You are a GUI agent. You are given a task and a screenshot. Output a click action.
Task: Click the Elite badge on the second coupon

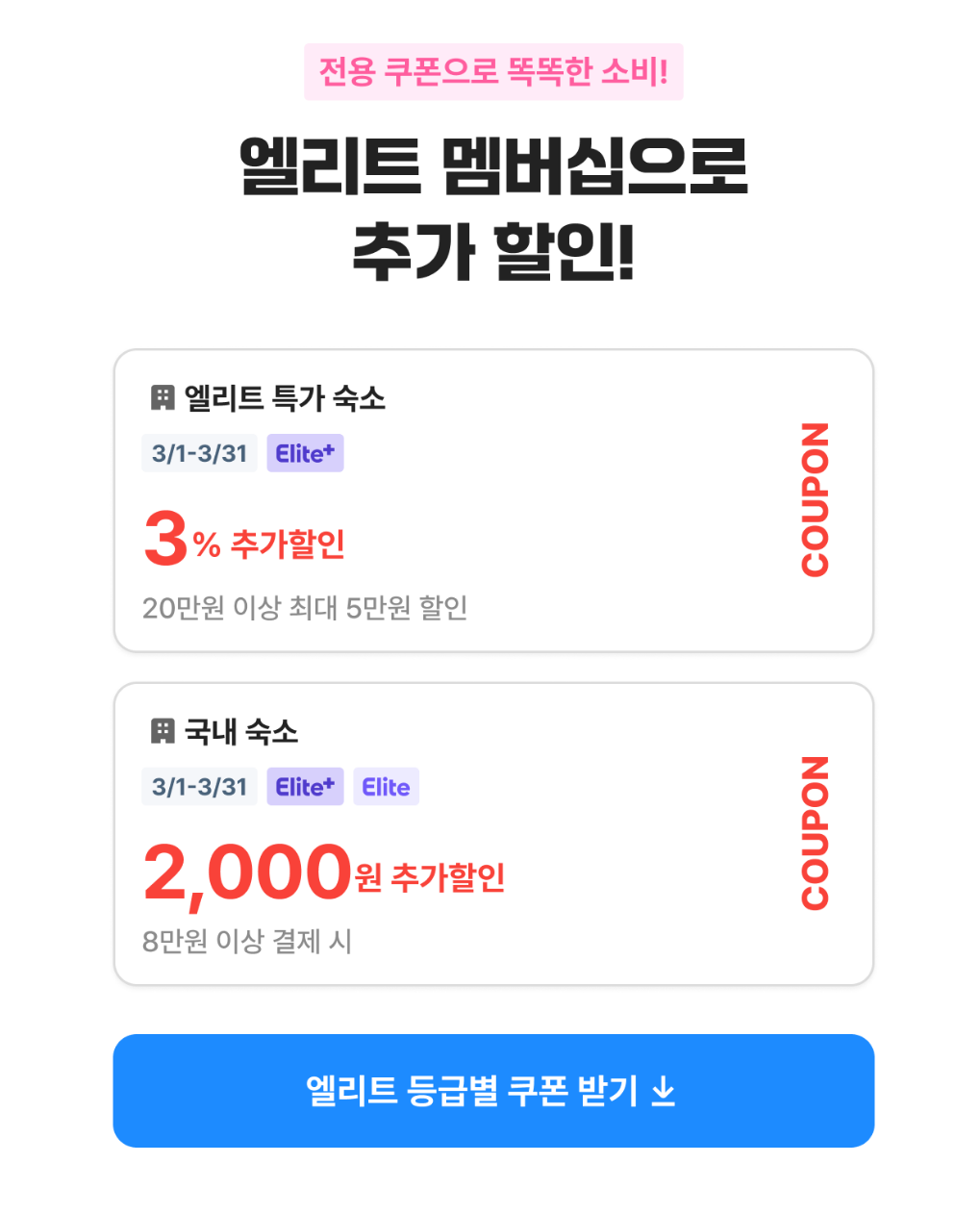(x=386, y=787)
